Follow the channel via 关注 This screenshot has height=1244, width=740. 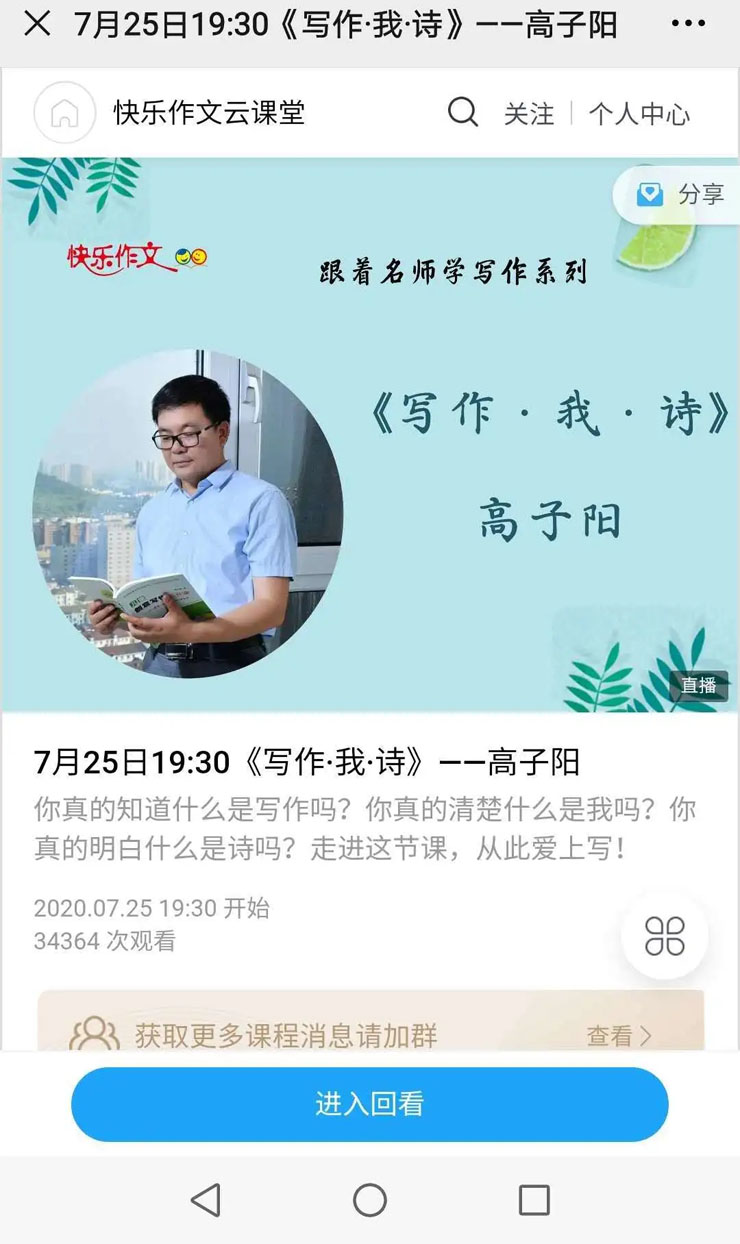pos(529,114)
